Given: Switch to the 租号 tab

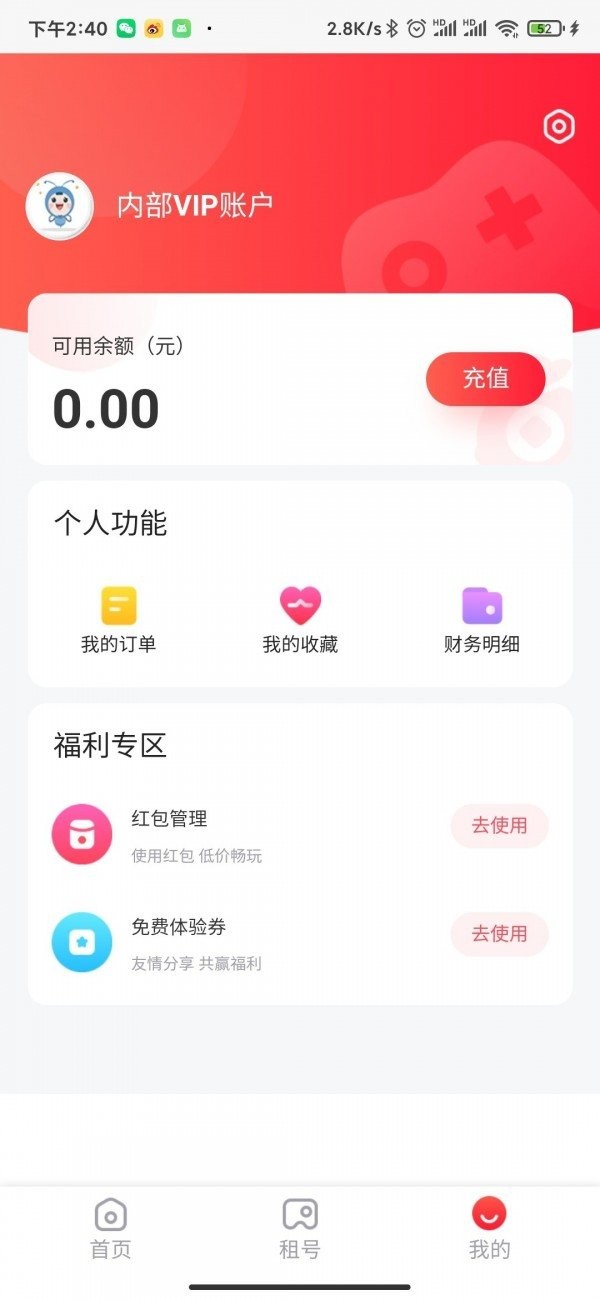Looking at the screenshot, I should 300,1229.
